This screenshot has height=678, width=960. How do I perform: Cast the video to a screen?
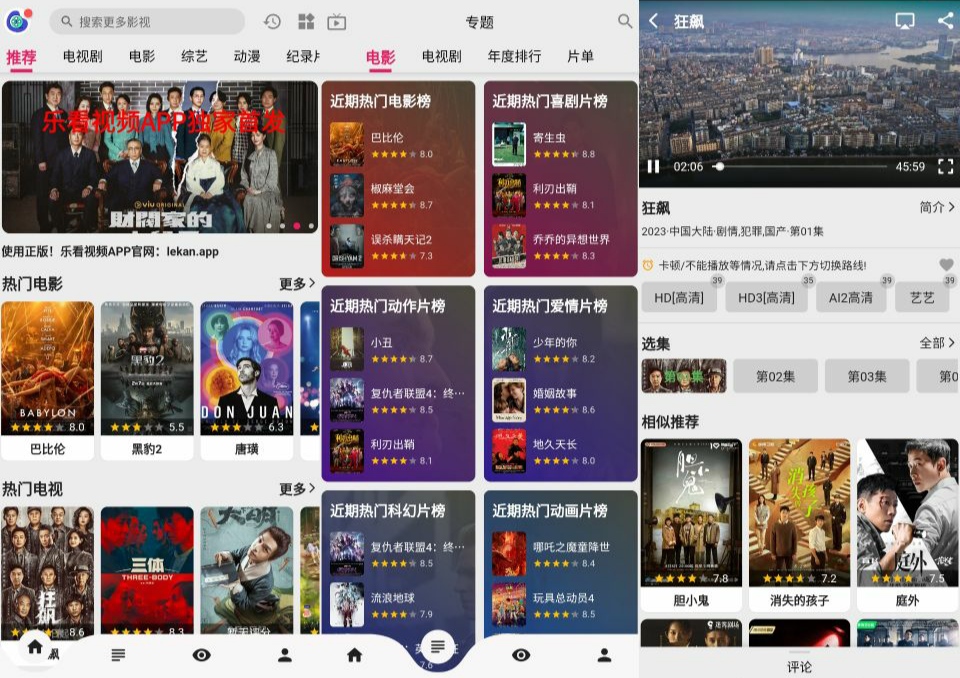(x=904, y=21)
